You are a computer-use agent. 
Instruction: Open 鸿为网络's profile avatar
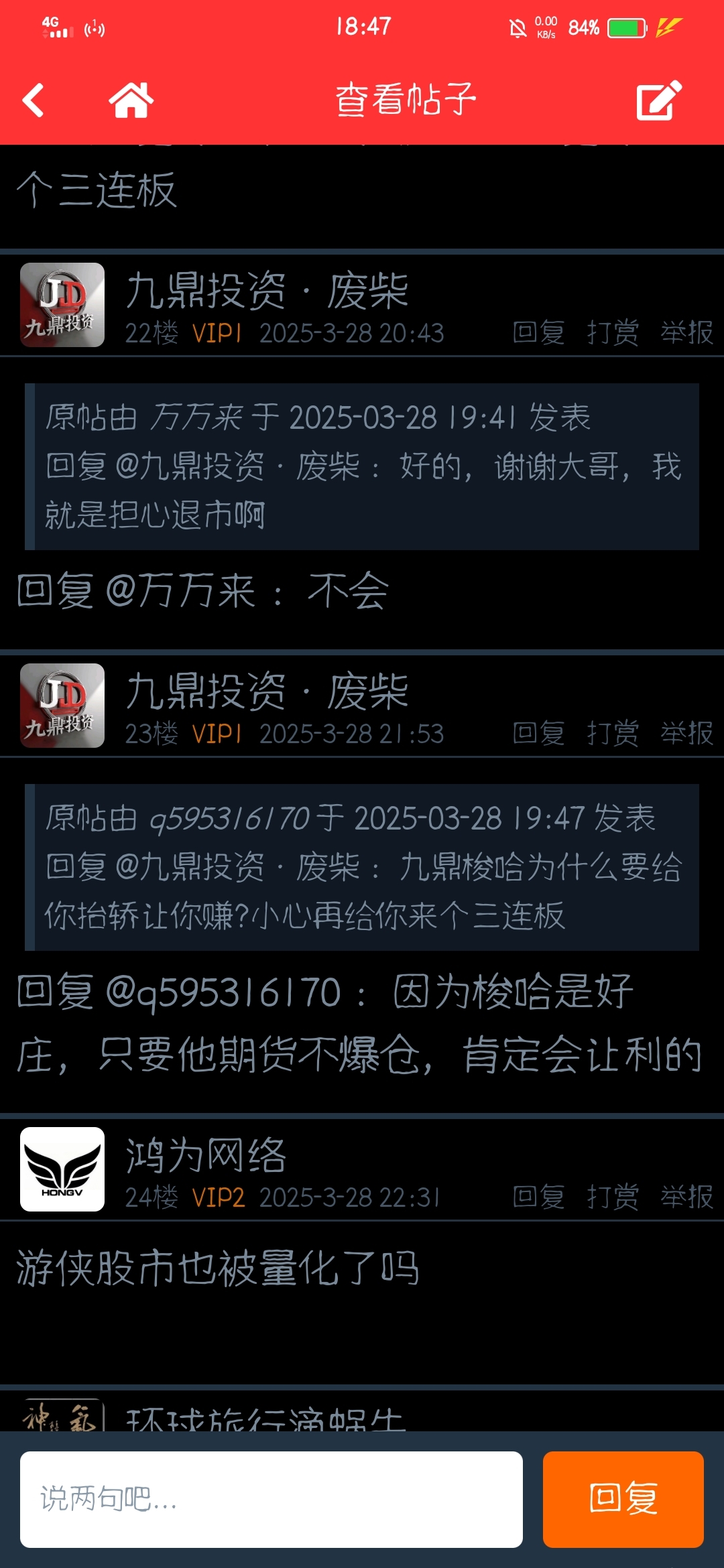tap(62, 1169)
